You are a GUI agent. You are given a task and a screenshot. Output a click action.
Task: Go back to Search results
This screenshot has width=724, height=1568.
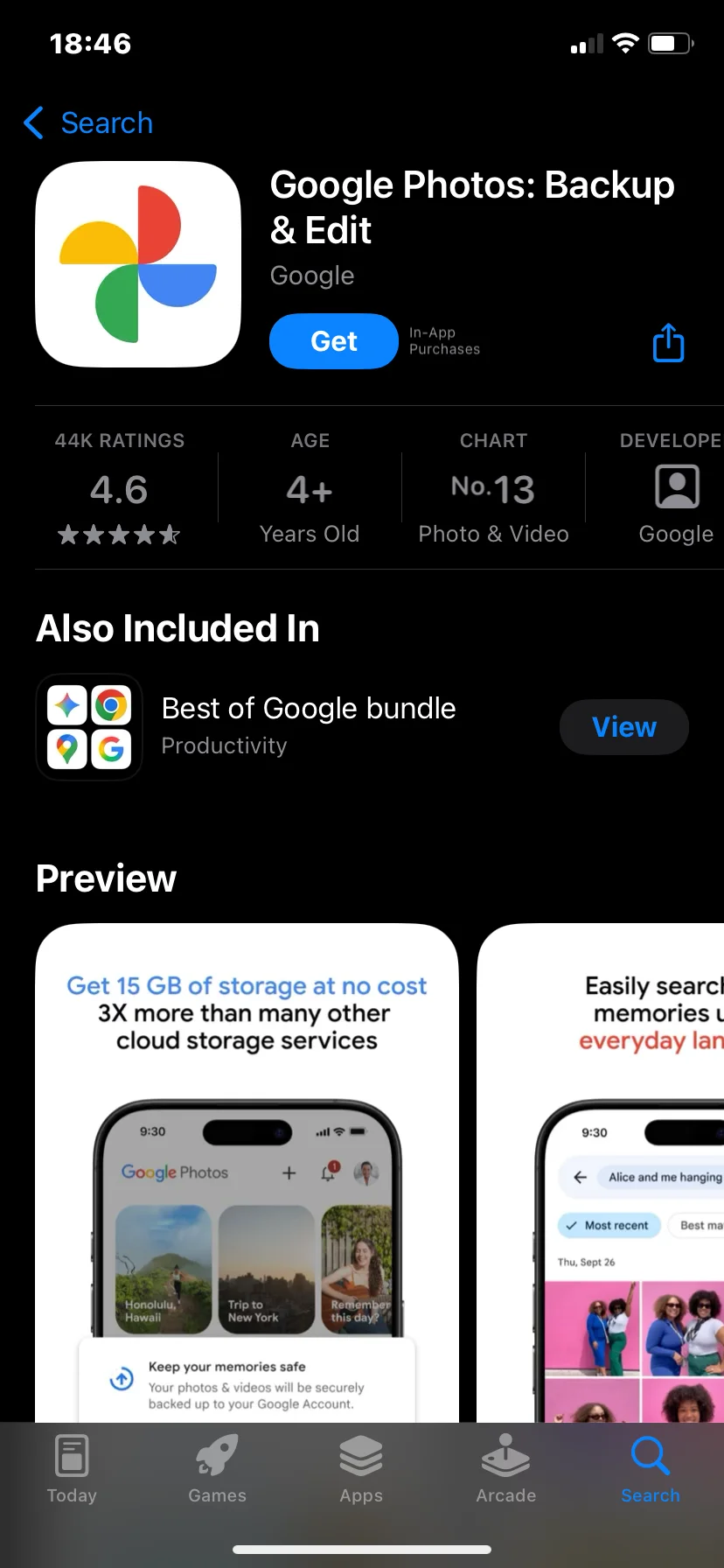coord(88,123)
